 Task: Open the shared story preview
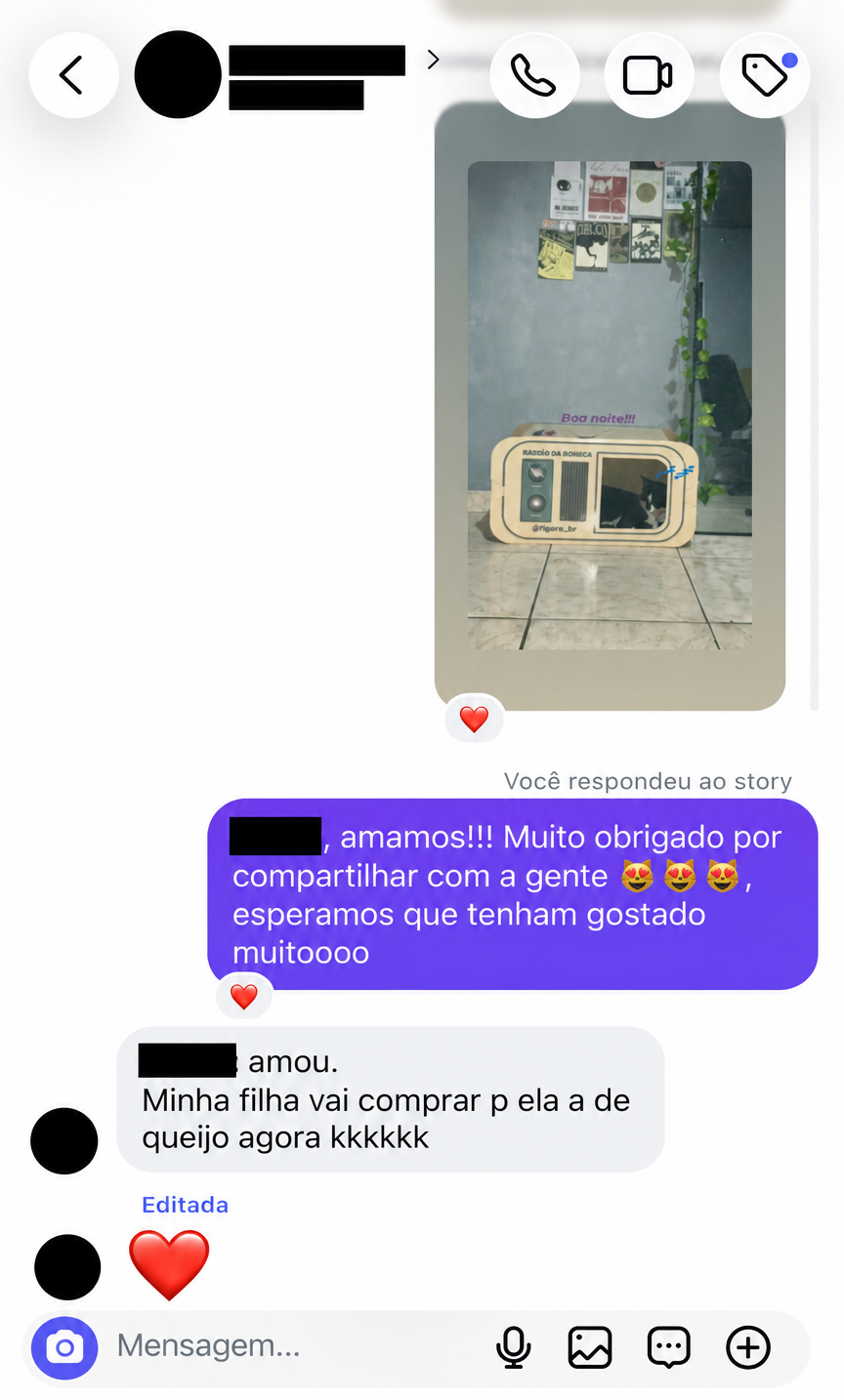610,406
